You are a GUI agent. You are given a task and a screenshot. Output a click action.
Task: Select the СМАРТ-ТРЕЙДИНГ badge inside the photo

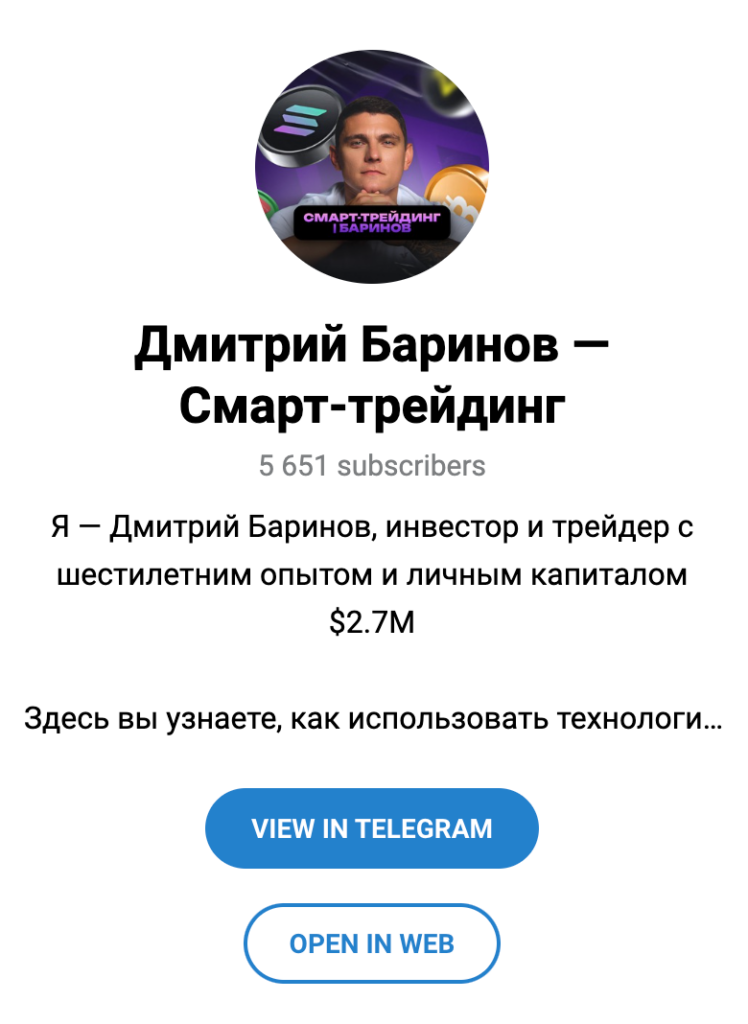coord(372,222)
